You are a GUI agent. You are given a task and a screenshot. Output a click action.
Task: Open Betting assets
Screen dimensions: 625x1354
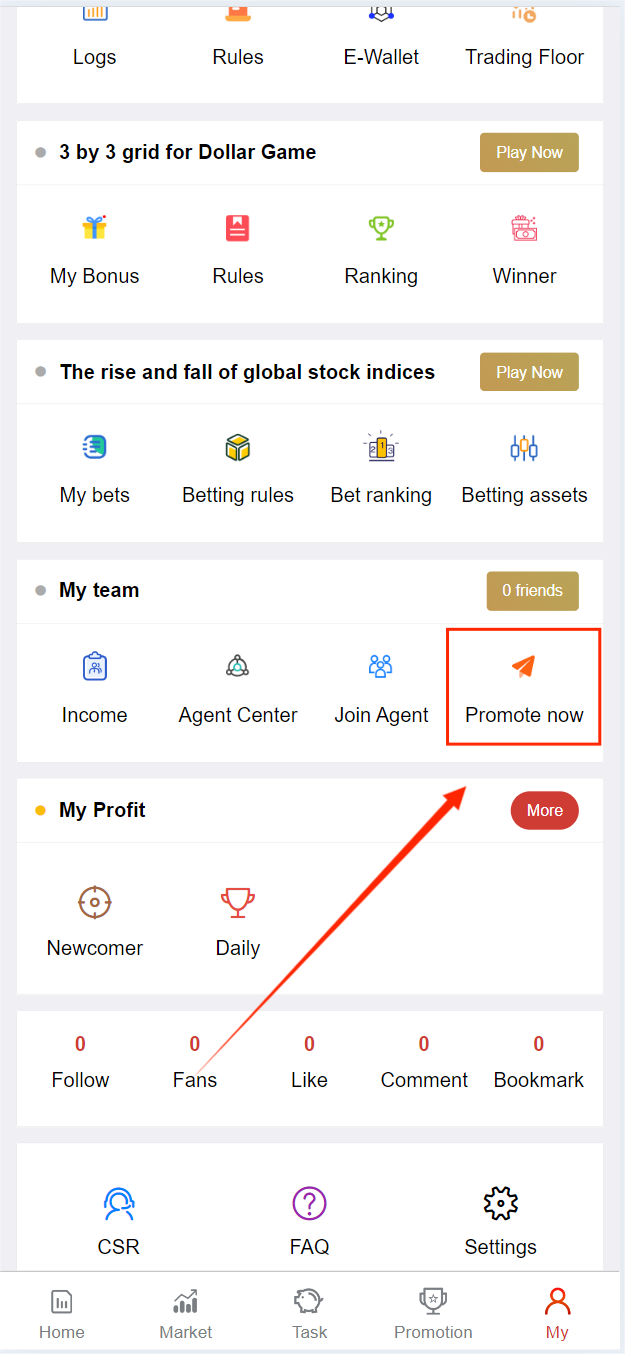click(524, 468)
